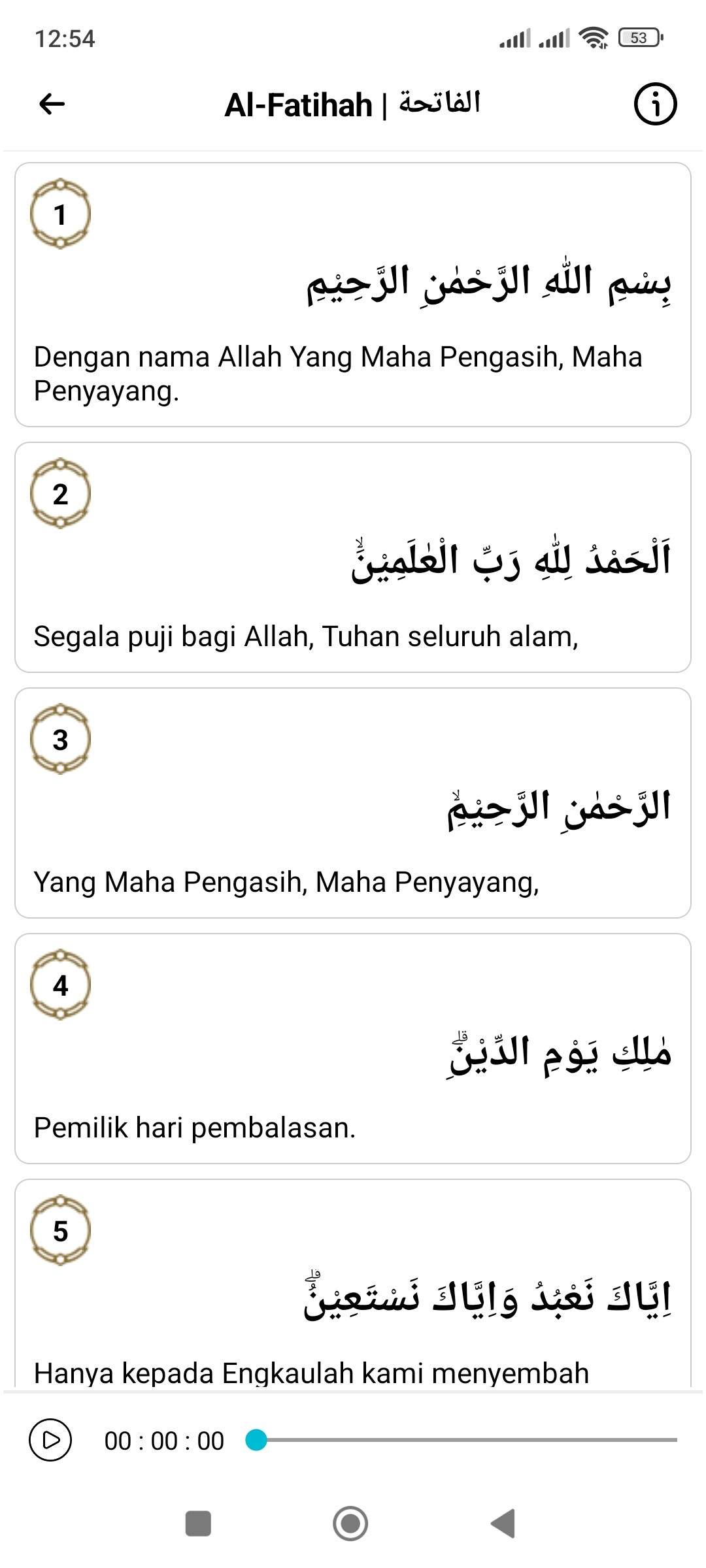Open recent apps from navigation bar

click(x=198, y=1524)
